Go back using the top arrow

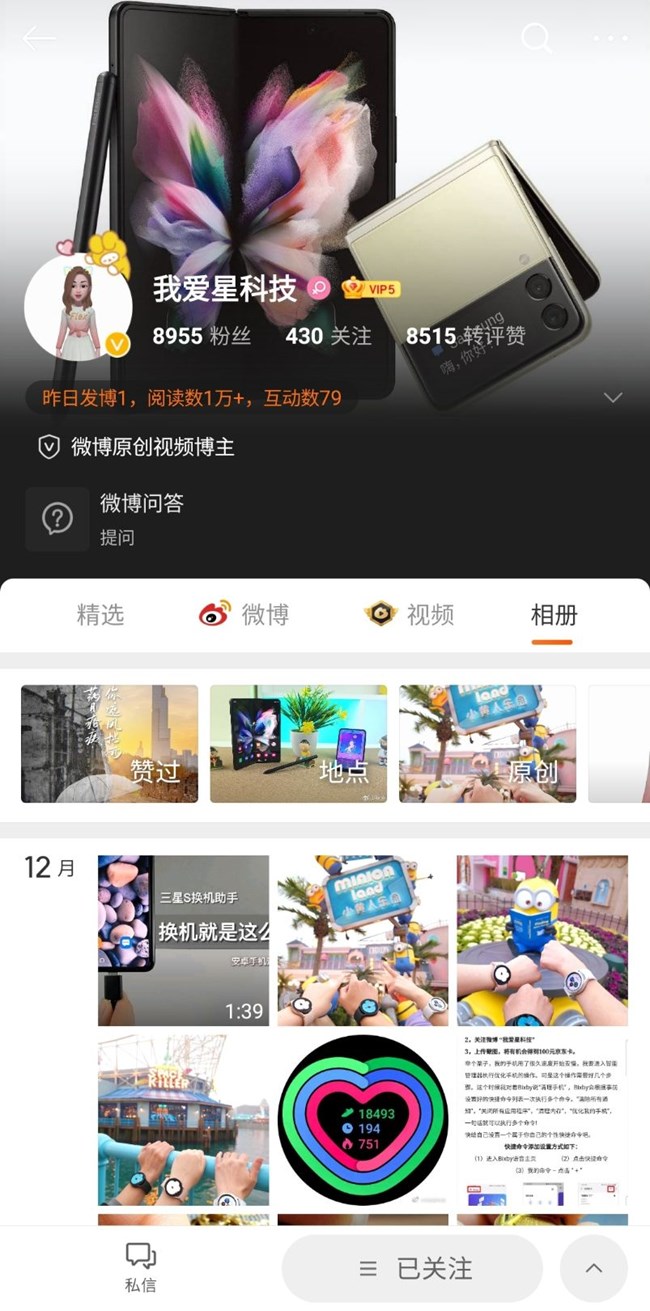[39, 39]
